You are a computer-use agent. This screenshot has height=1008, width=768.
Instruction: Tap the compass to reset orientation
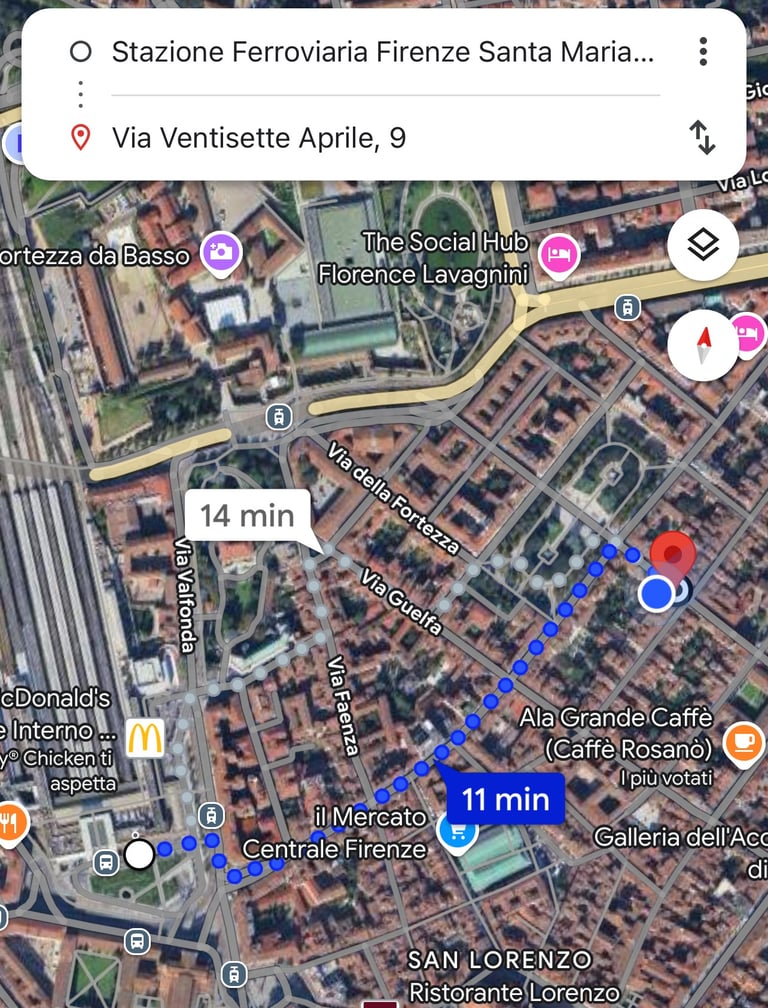point(703,345)
